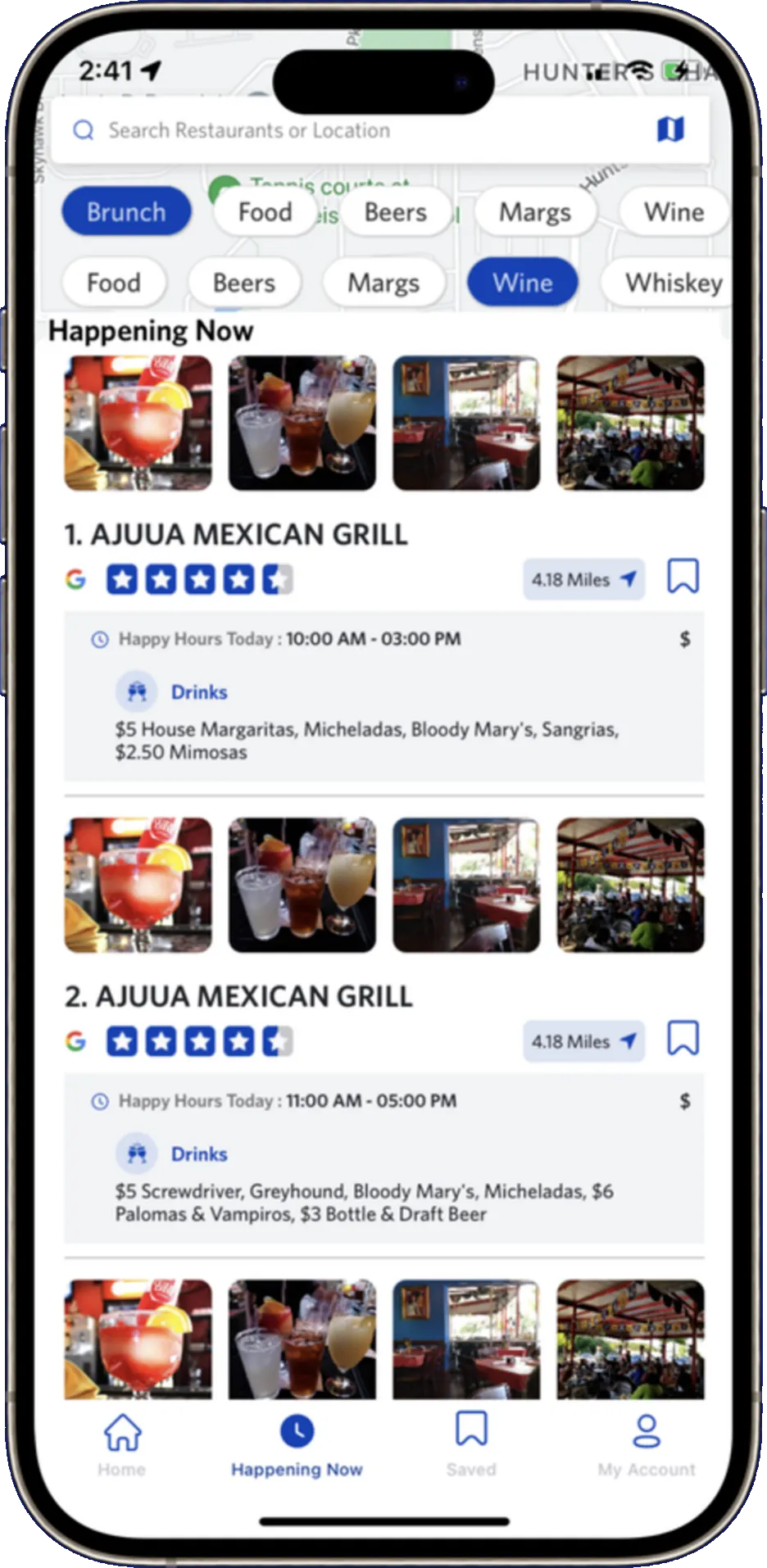This screenshot has width=767, height=1568.
Task: Click the Google logo near first restaurant rating
Action: (x=75, y=579)
